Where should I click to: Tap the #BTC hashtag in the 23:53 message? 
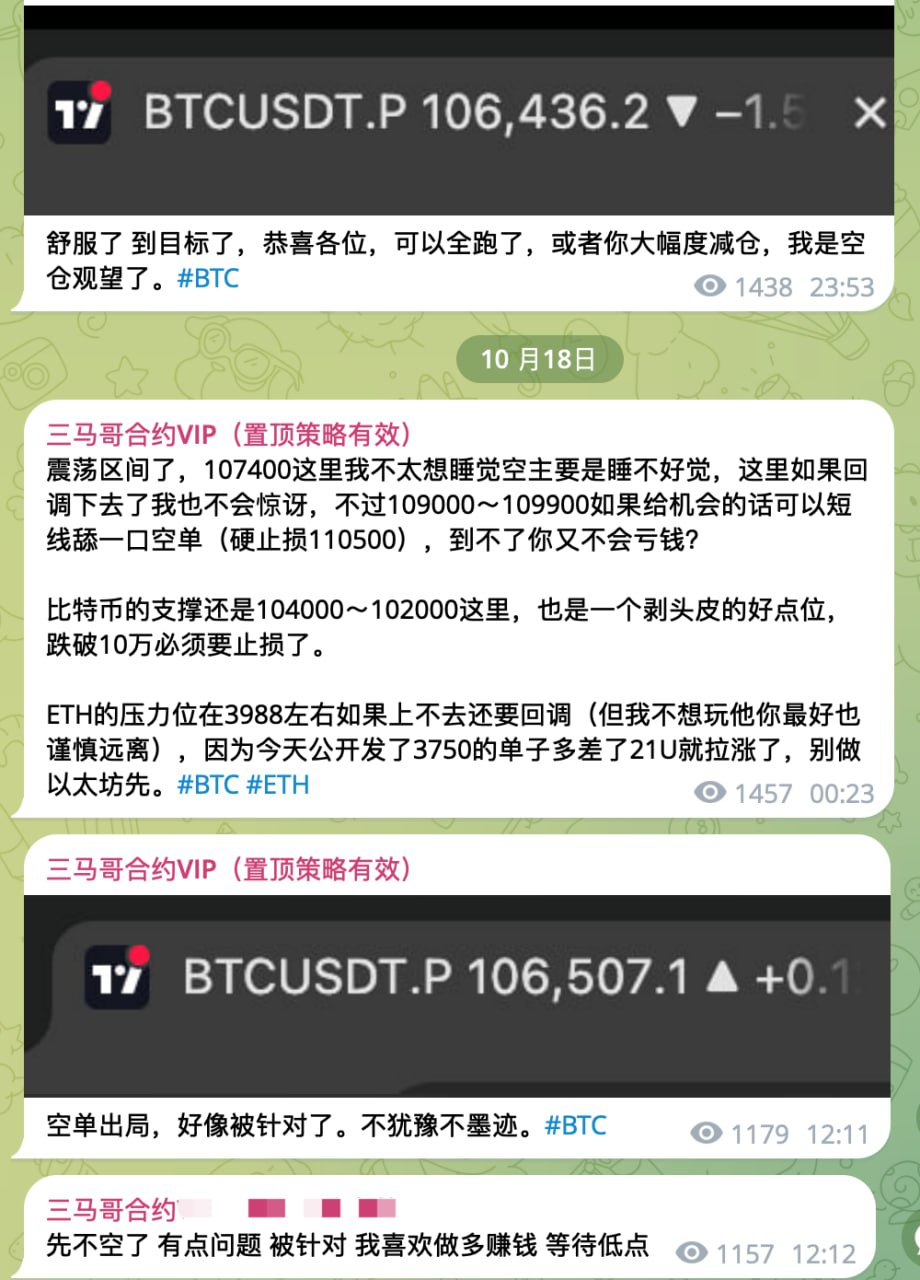click(x=208, y=277)
